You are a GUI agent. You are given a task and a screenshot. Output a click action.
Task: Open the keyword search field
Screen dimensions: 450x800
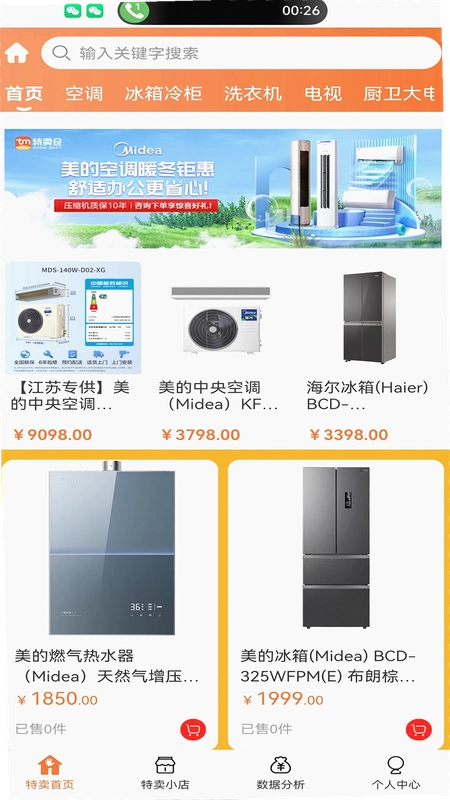pyautogui.click(x=241, y=53)
